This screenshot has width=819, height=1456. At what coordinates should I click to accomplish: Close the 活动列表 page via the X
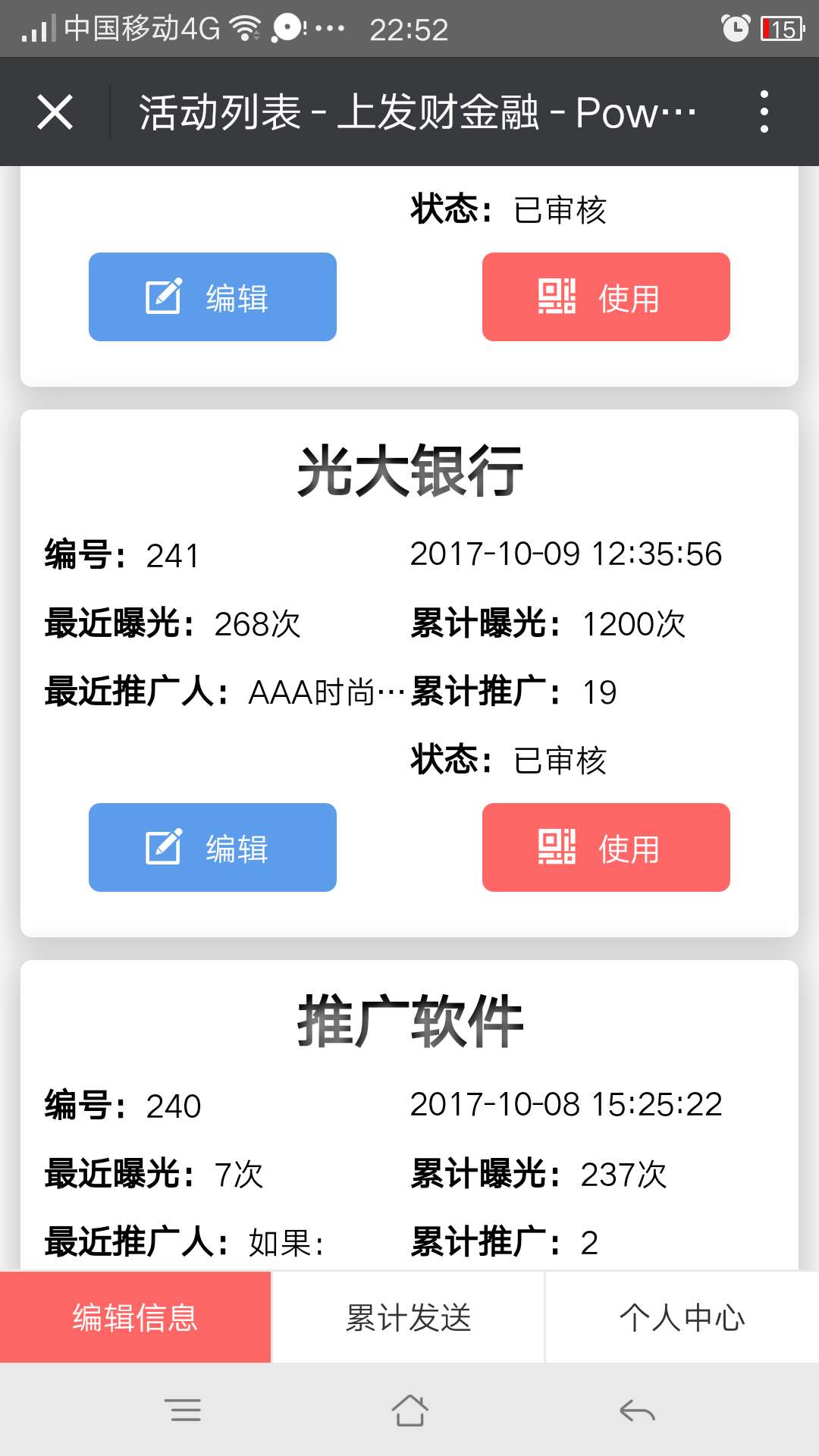pyautogui.click(x=55, y=111)
